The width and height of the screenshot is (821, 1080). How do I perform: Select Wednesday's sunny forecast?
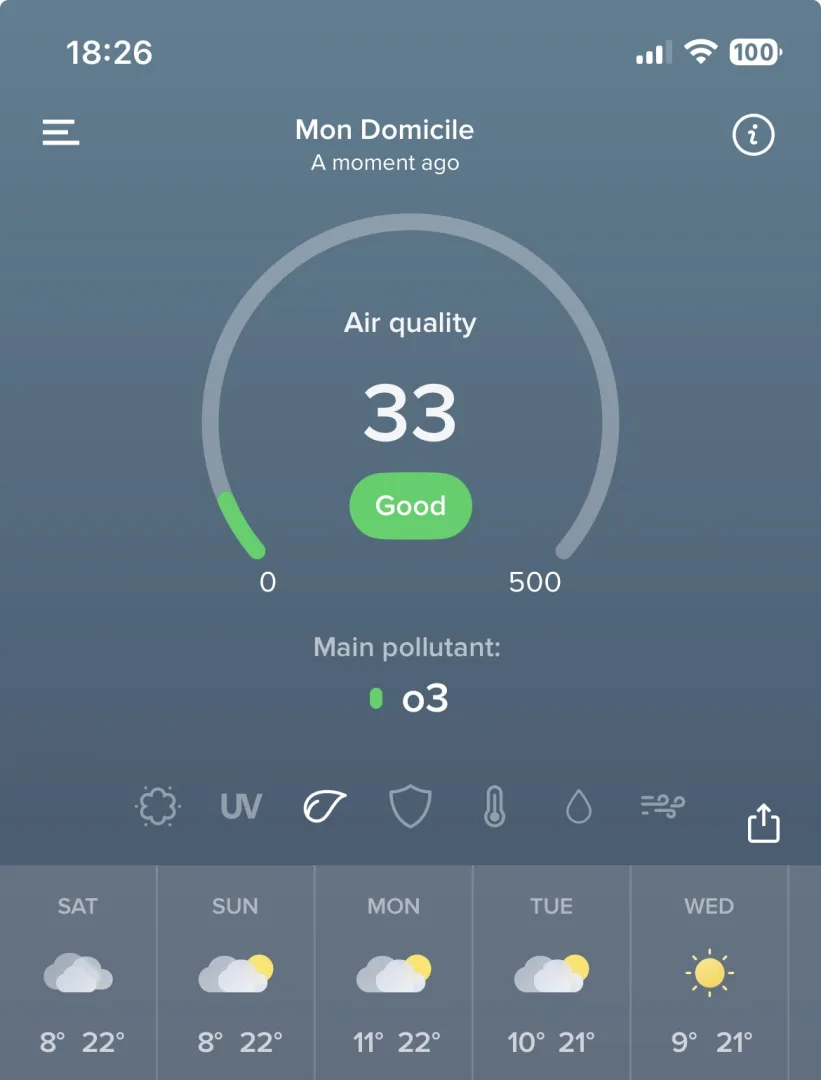708,970
